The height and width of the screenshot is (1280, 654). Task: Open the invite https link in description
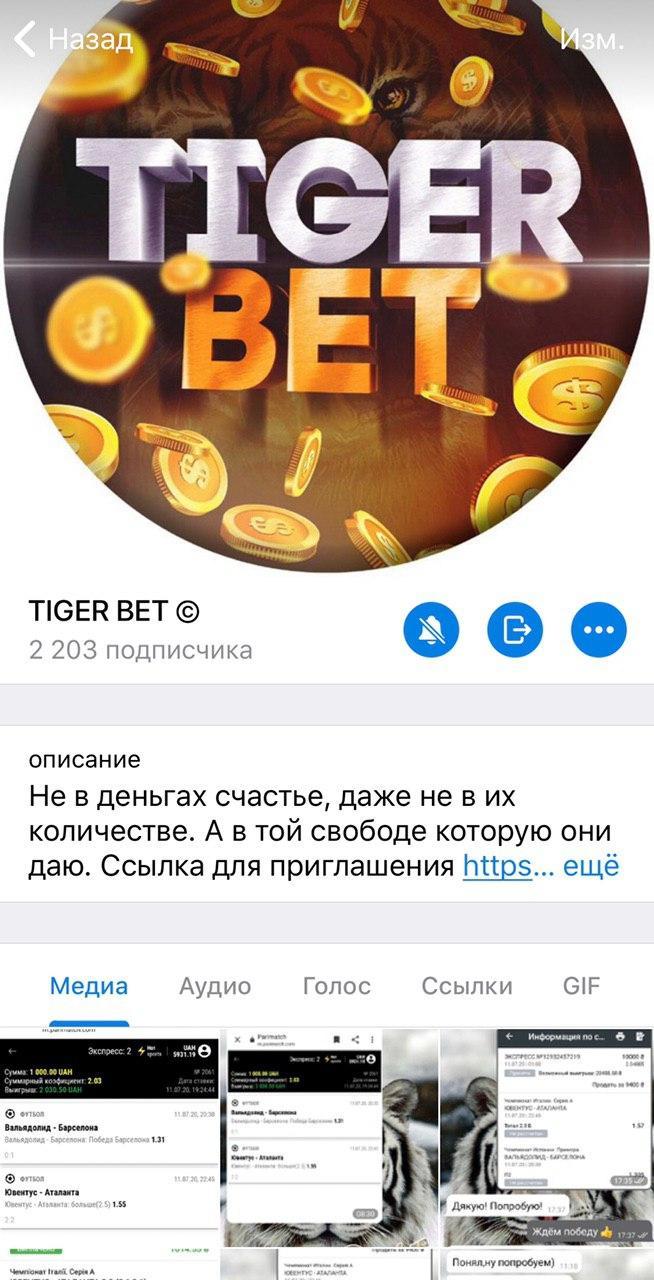pyautogui.click(x=497, y=865)
